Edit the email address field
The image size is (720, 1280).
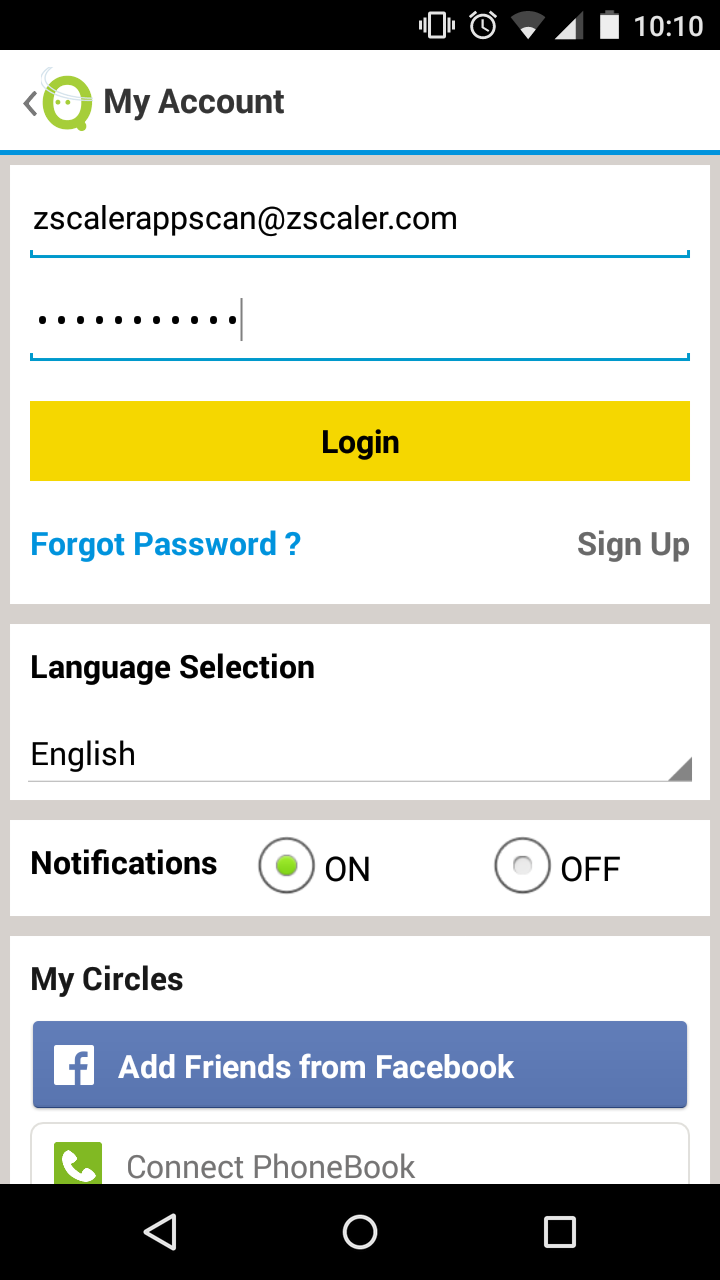tap(360, 220)
